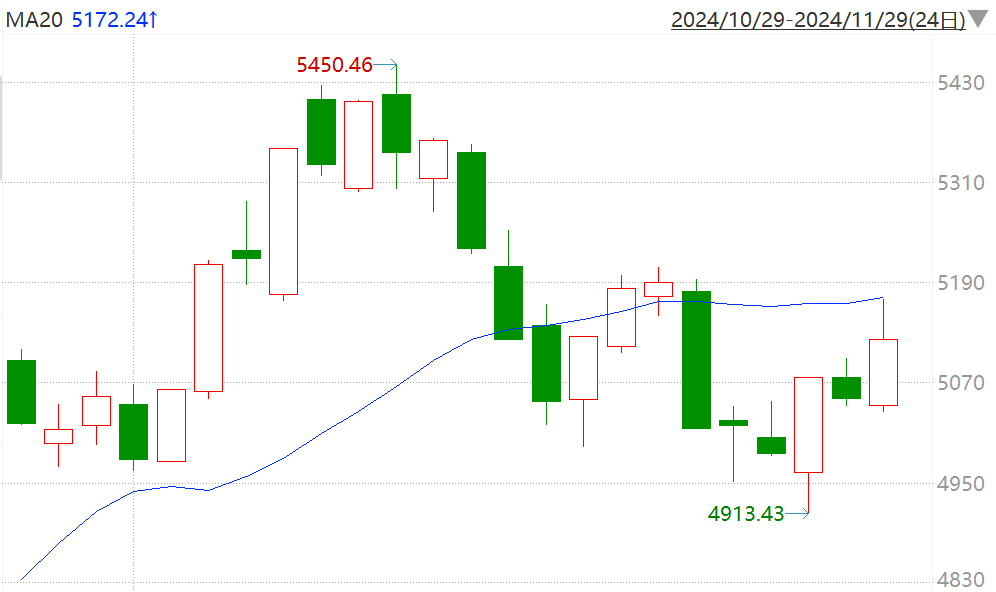Tap the MA20 indicator label
Screen dimensions: 996x592
pos(36,19)
